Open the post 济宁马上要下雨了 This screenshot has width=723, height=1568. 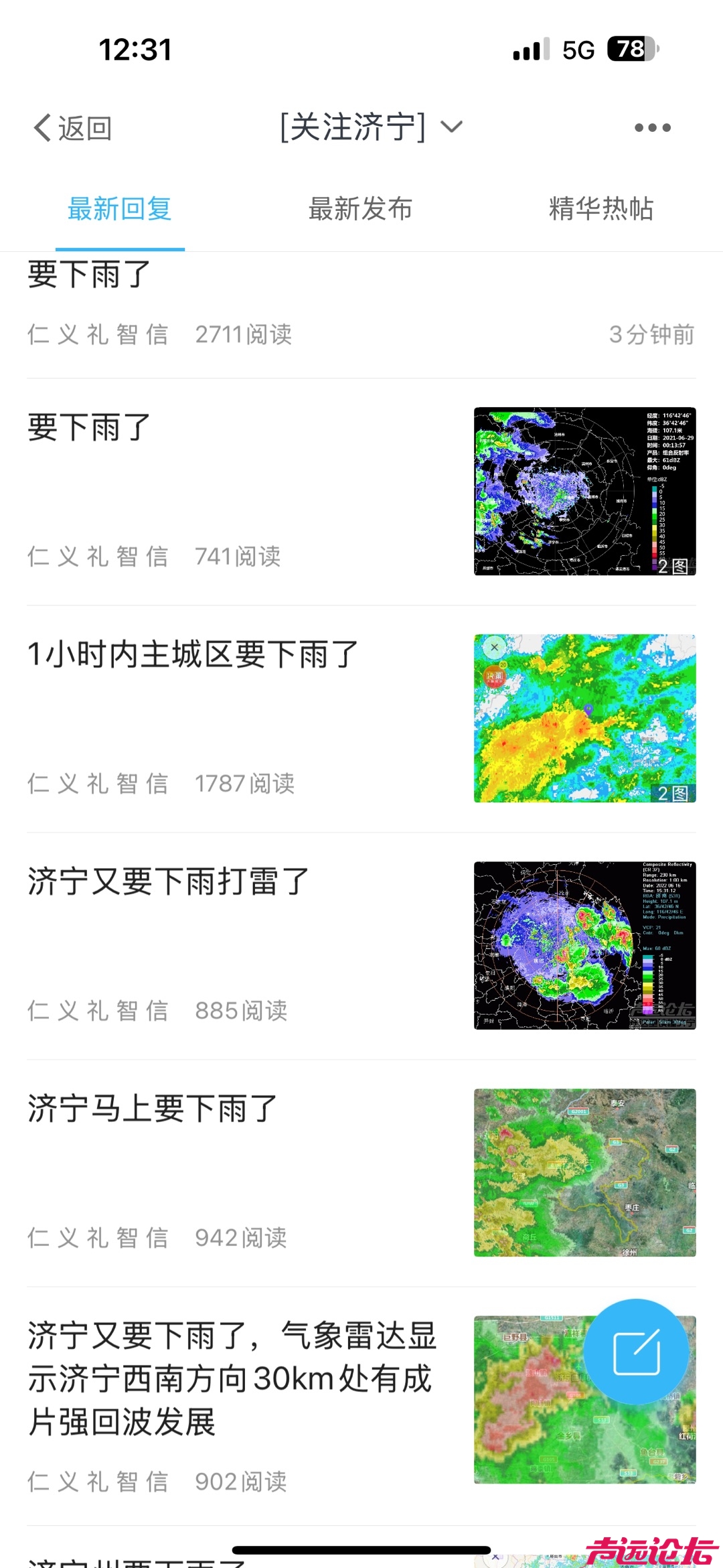click(x=153, y=1109)
